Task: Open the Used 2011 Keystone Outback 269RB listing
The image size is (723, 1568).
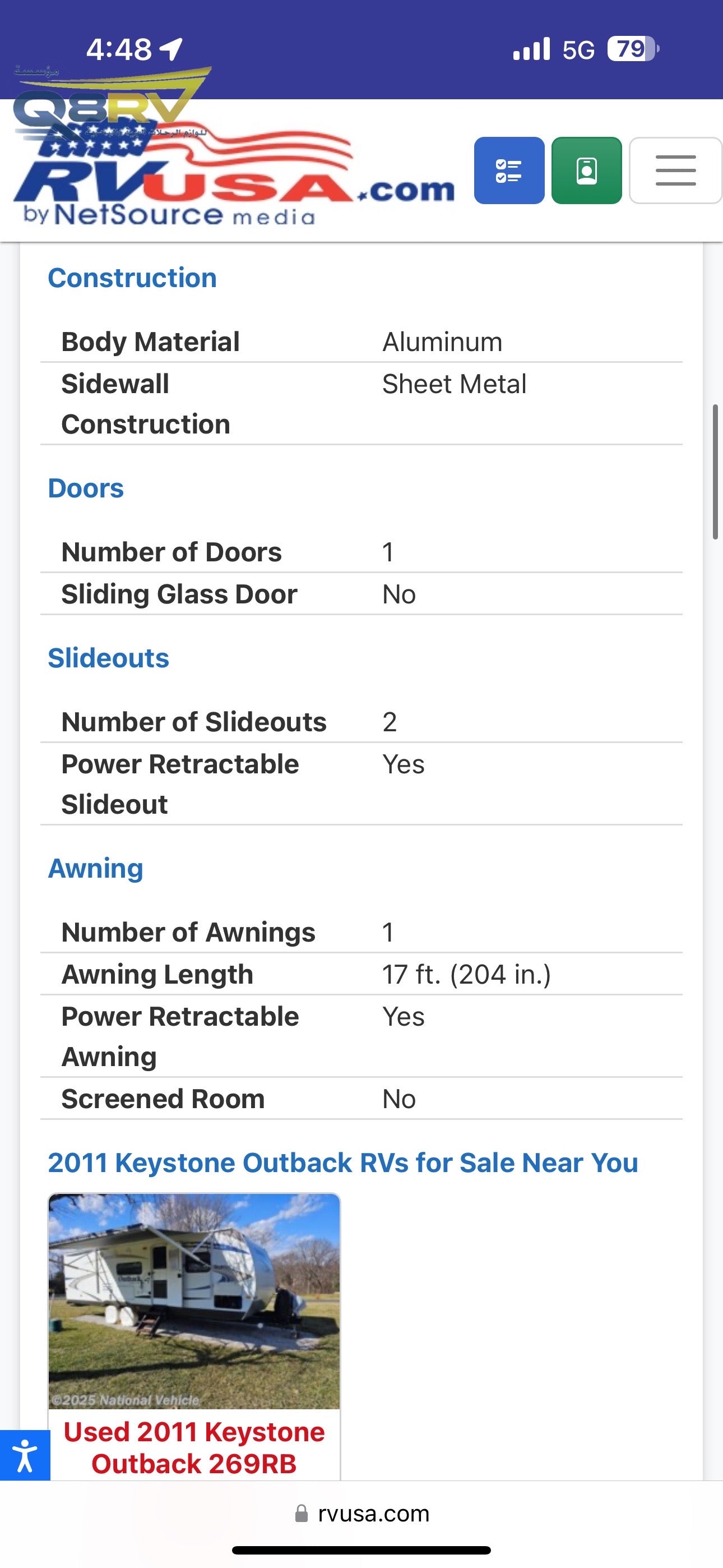Action: tap(194, 1447)
